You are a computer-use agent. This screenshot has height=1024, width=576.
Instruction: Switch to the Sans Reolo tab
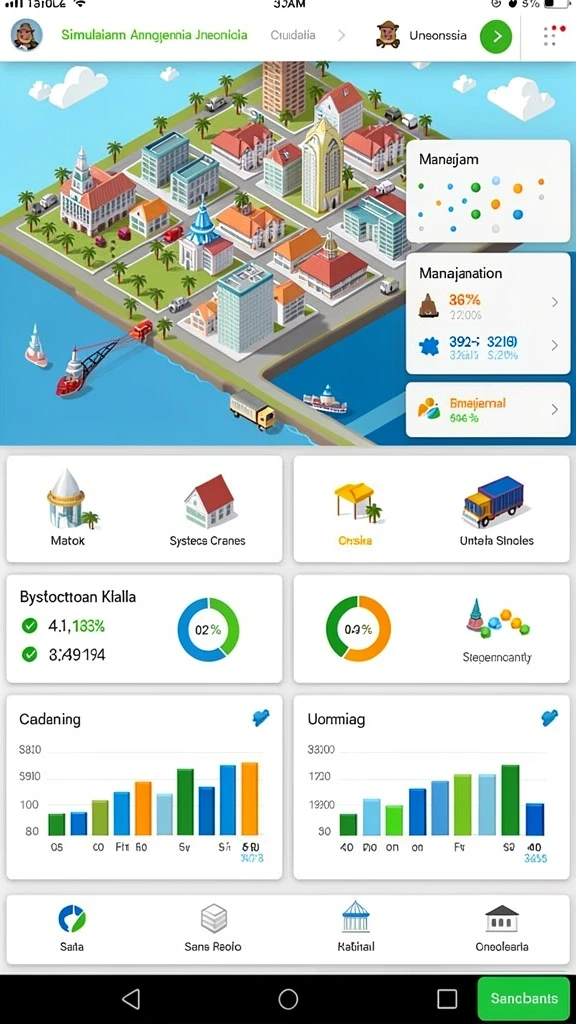click(x=213, y=927)
